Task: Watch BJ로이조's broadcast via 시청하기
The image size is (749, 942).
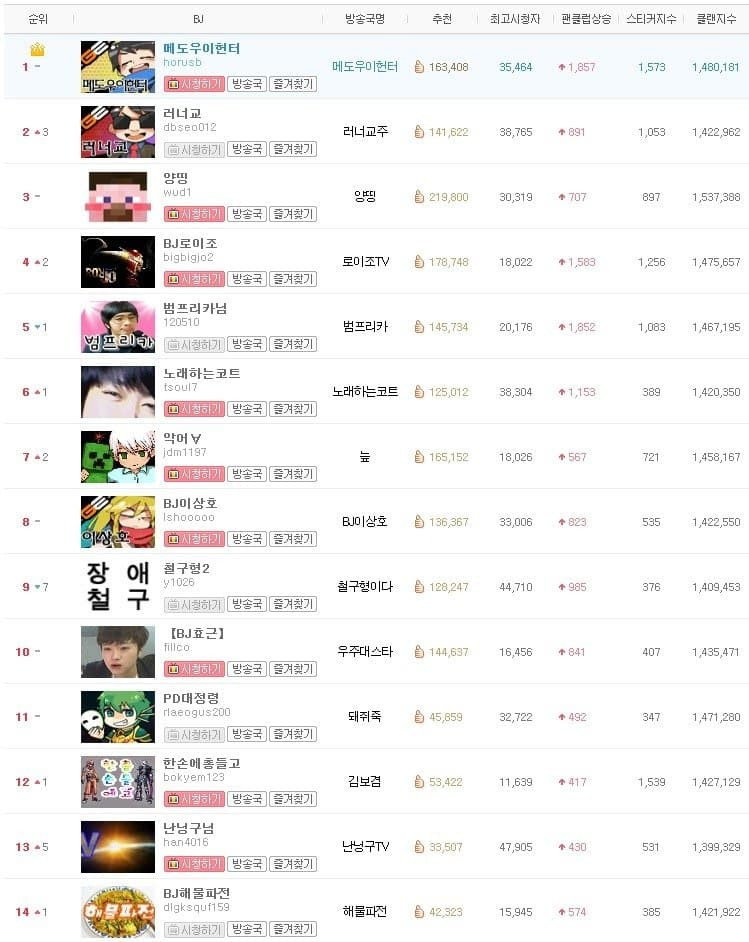Action: click(194, 279)
